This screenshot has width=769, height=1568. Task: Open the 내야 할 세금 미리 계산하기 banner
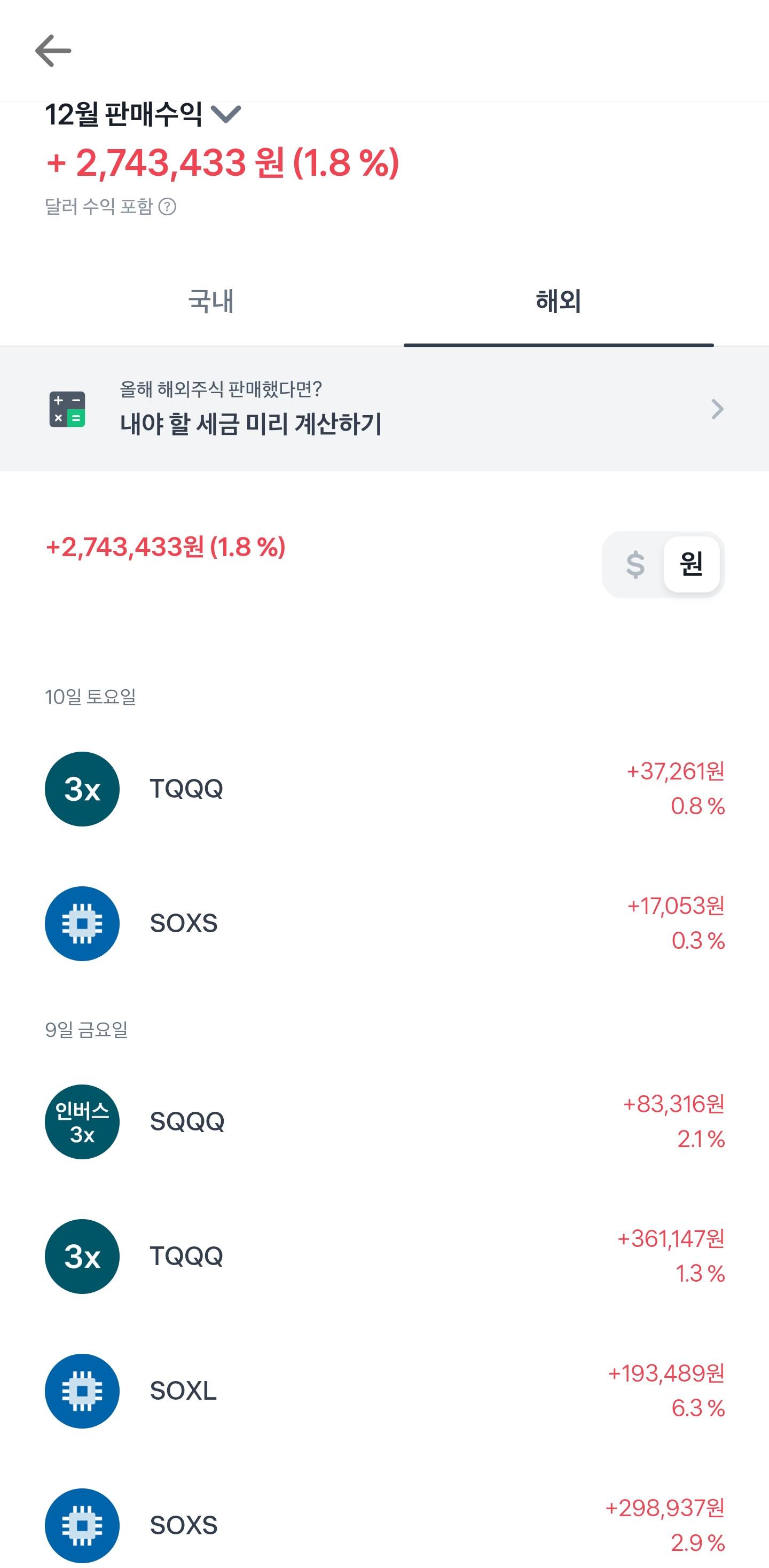pos(384,409)
